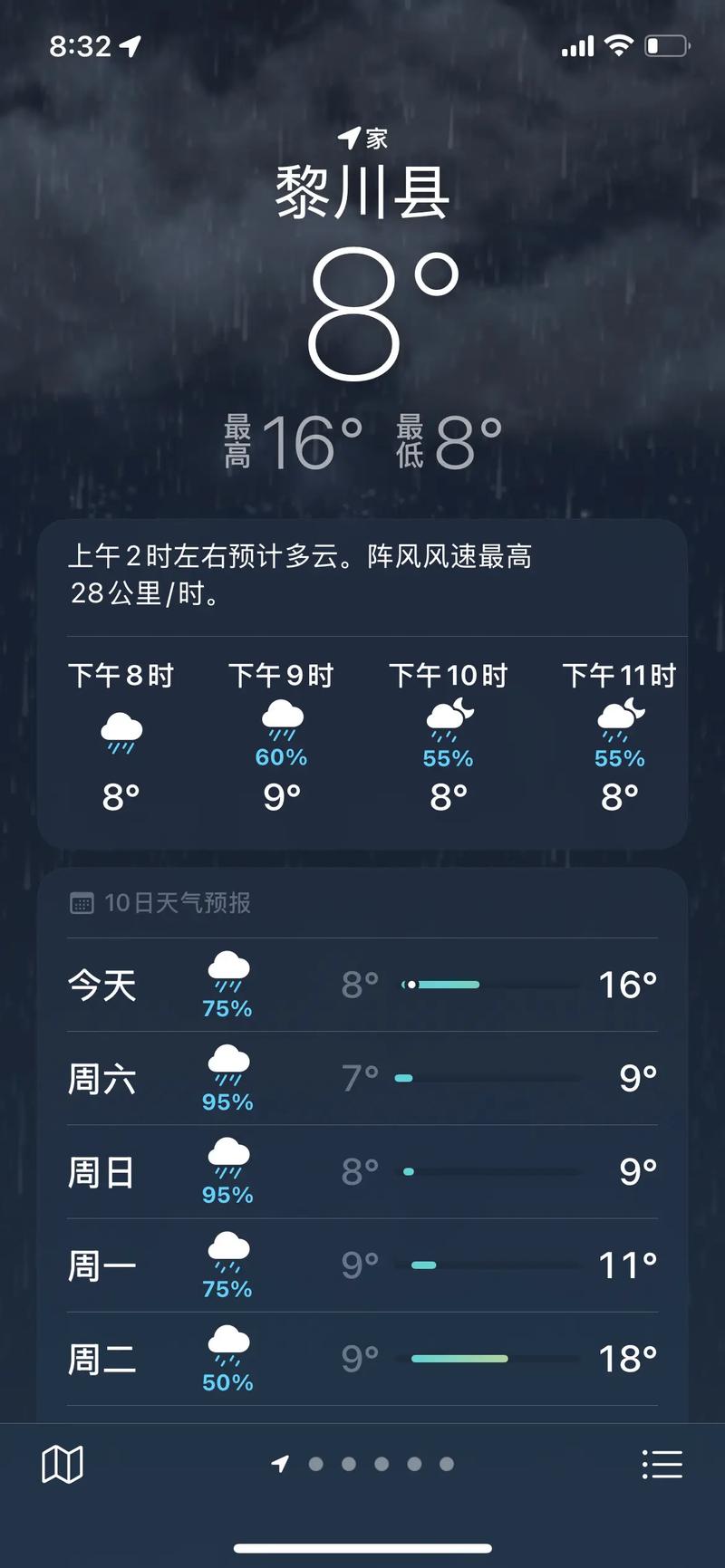Tap the second page dot indicator

click(x=316, y=1464)
